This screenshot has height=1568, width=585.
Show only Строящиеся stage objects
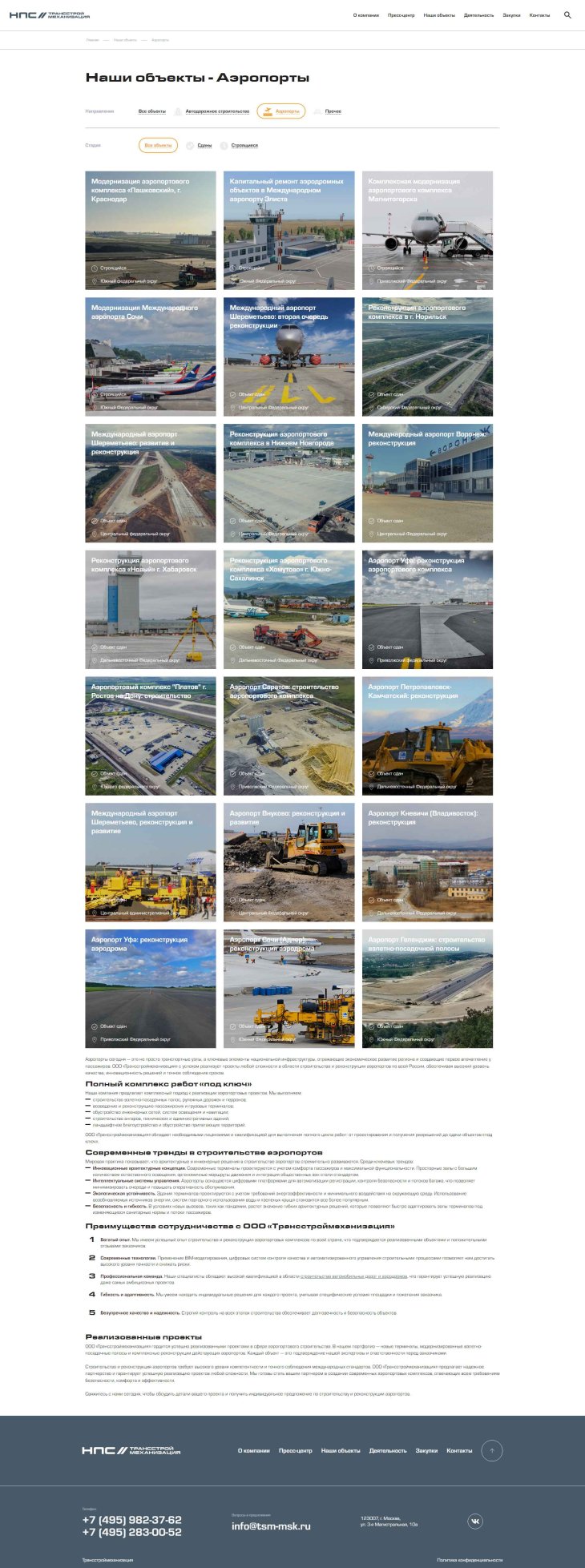point(244,146)
